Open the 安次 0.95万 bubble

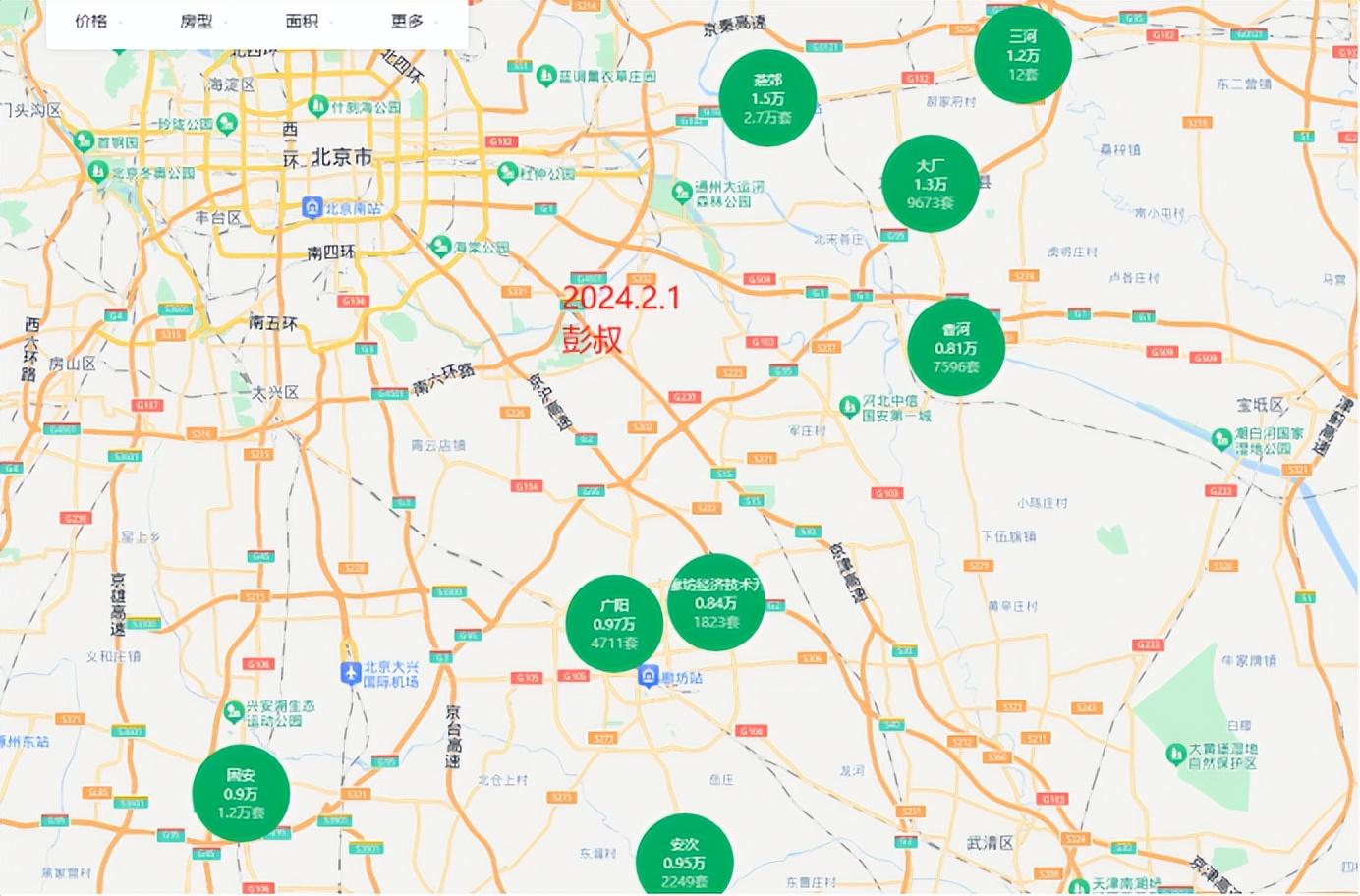coord(684,859)
